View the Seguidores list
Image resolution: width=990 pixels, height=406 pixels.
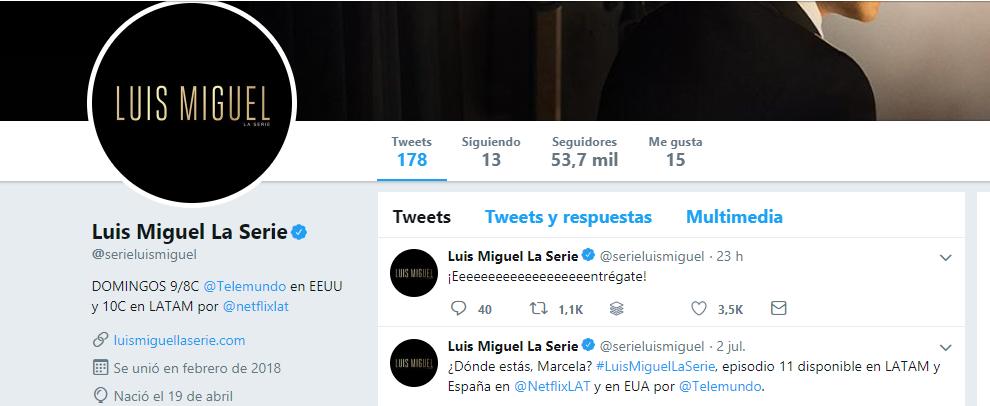pos(584,152)
